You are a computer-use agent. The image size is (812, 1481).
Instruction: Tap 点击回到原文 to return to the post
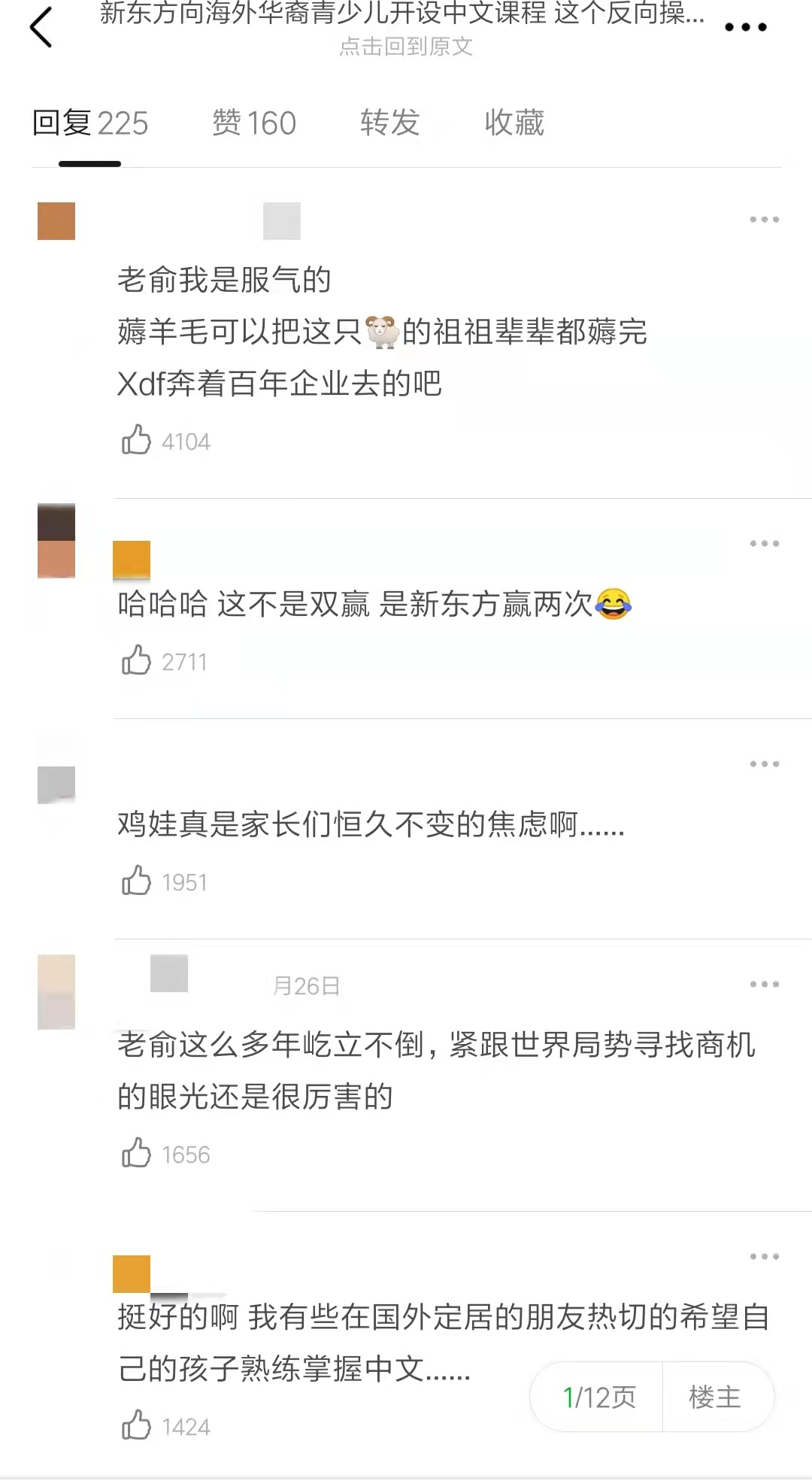pos(406,47)
